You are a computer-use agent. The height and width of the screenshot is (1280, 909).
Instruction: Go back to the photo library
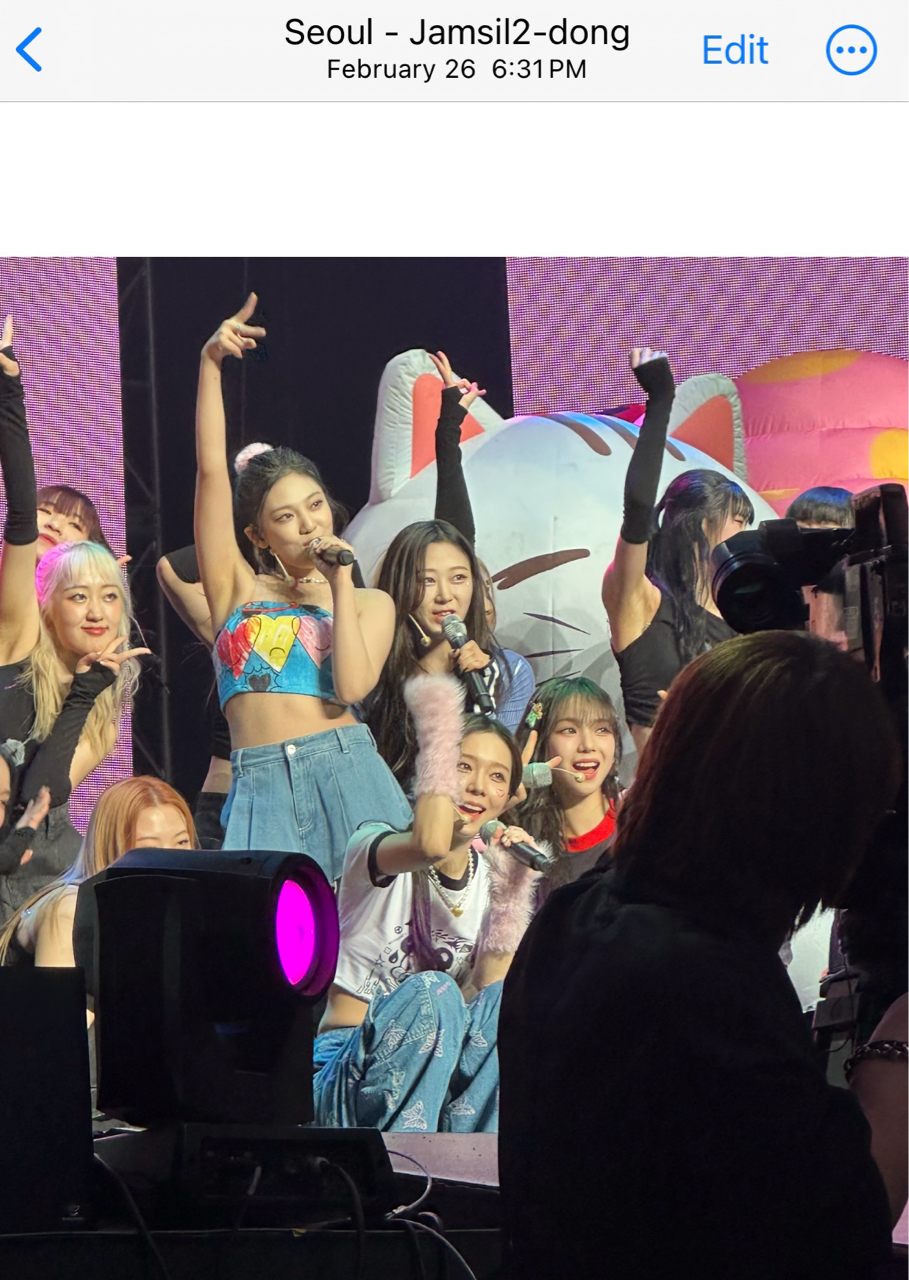[30, 50]
